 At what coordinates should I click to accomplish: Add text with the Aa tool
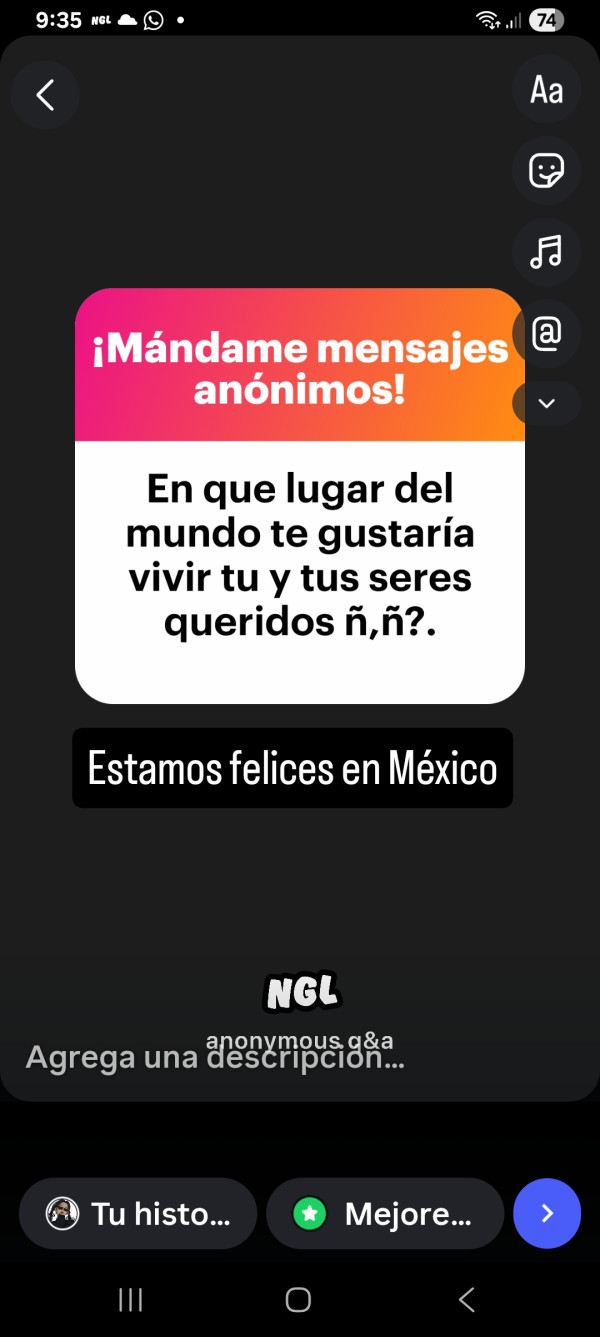[546, 90]
